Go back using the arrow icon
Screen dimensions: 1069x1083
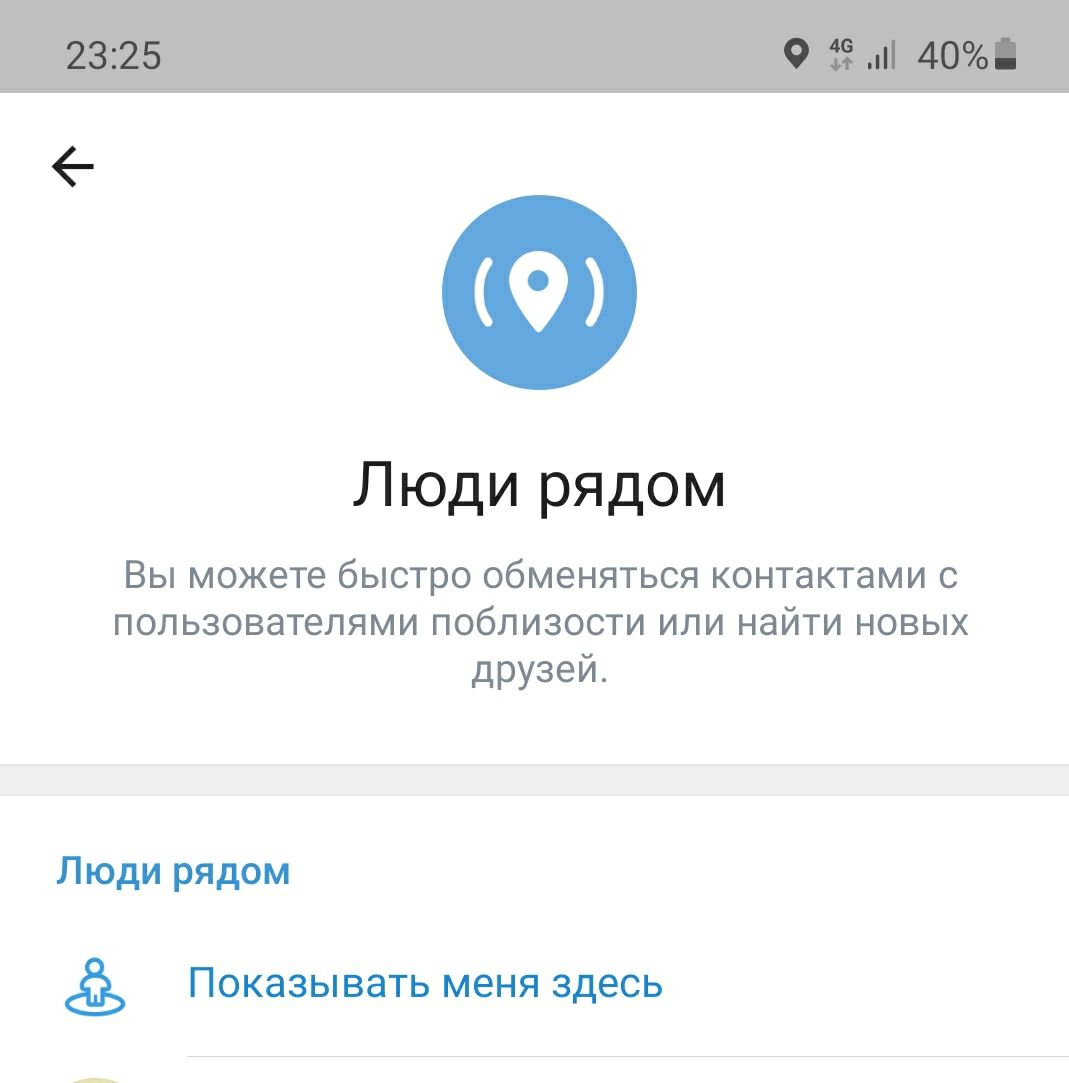pyautogui.click(x=72, y=167)
